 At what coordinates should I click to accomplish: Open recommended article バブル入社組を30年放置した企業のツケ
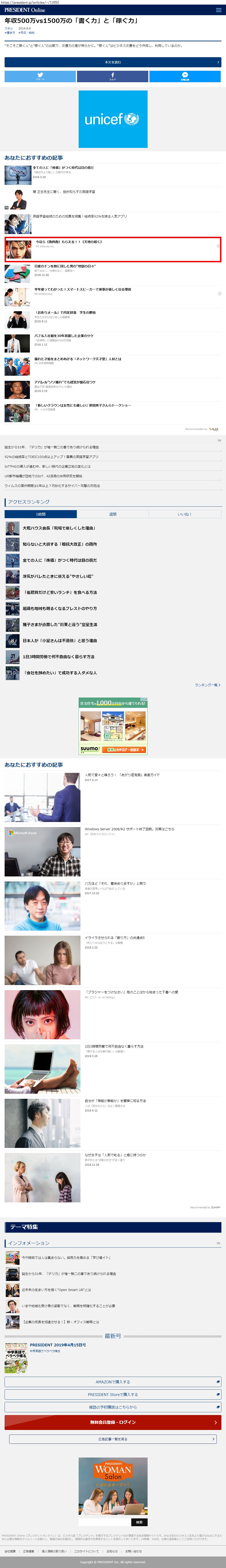pos(64,335)
